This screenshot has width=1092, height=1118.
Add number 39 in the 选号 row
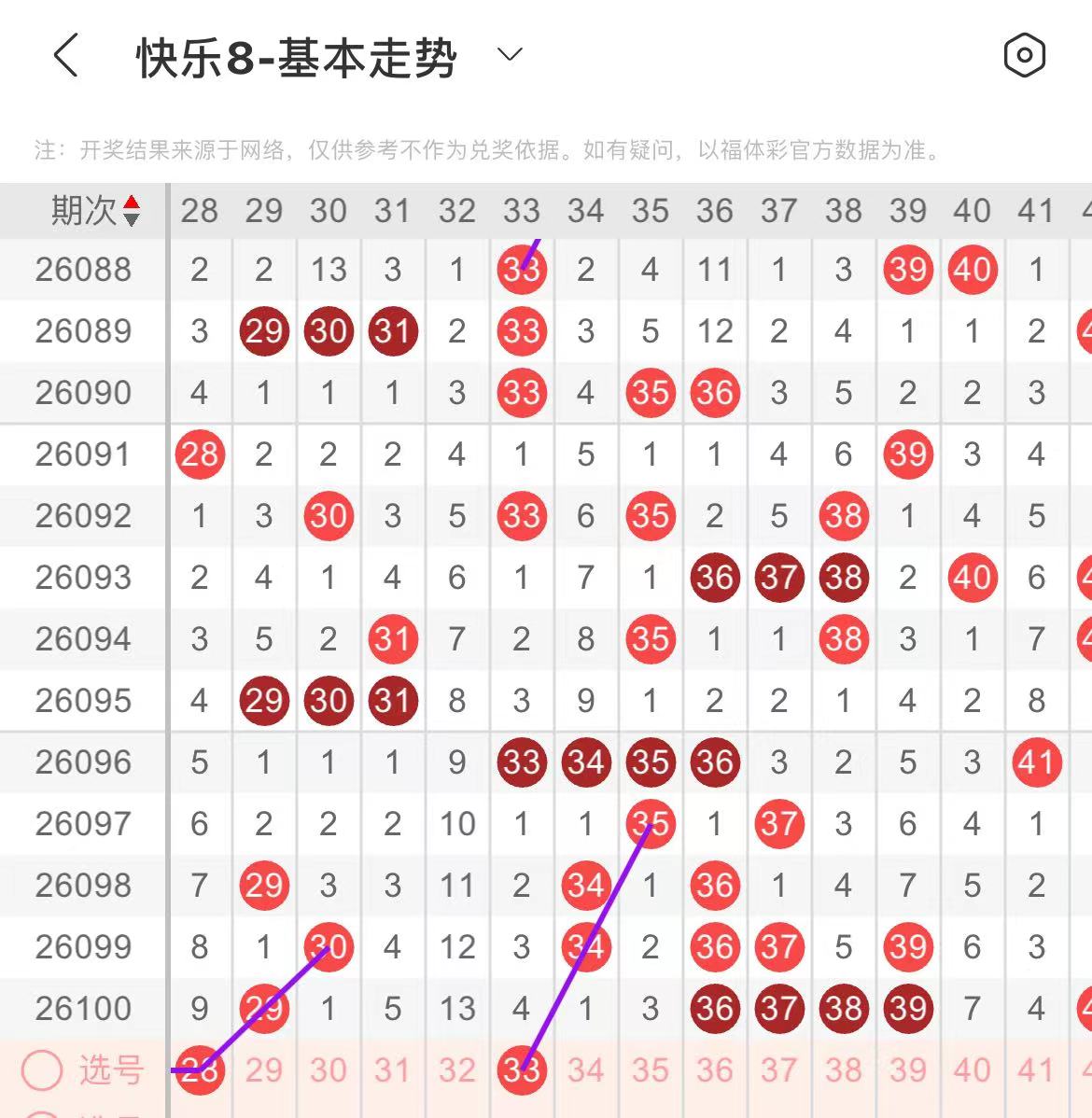coord(908,1070)
